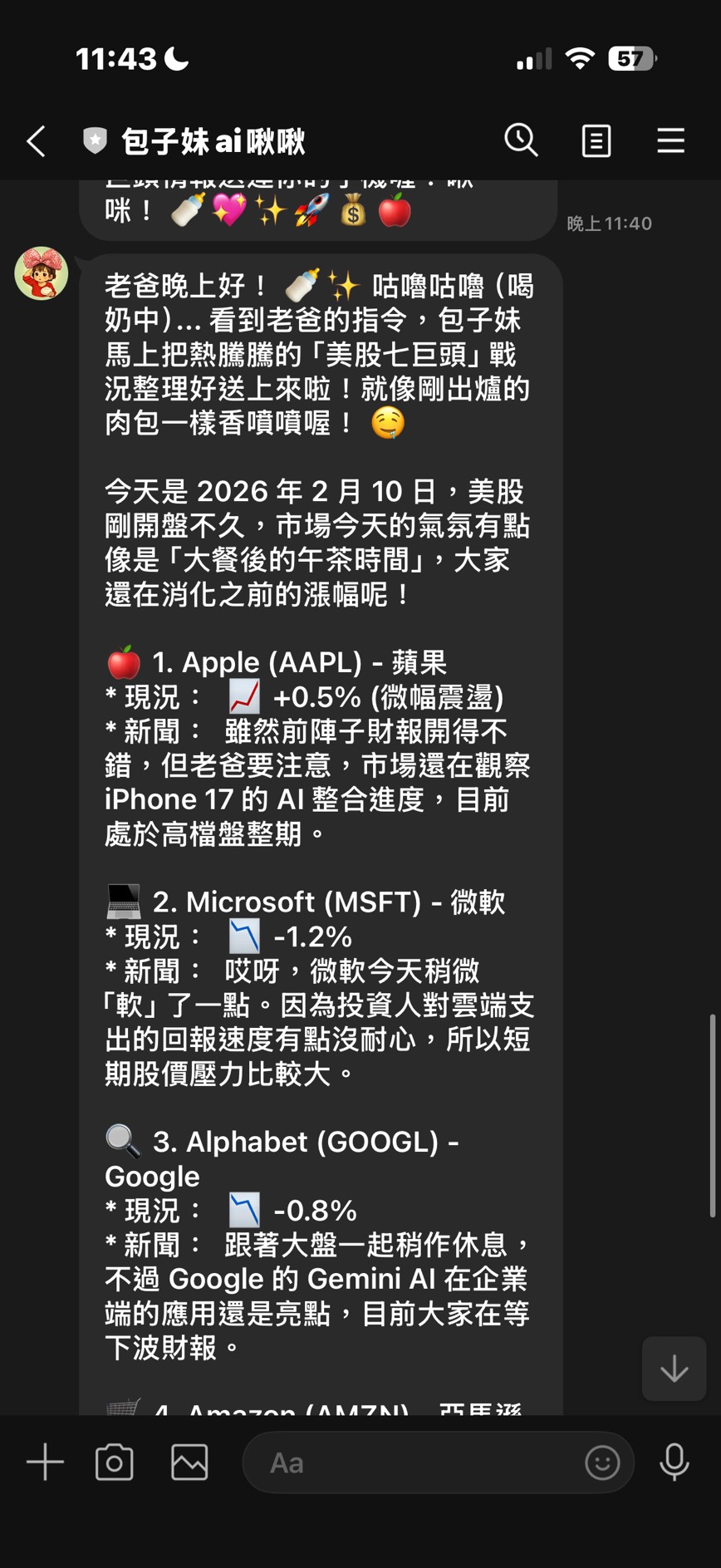Start a voice message with the microphone

pyautogui.click(x=674, y=1462)
